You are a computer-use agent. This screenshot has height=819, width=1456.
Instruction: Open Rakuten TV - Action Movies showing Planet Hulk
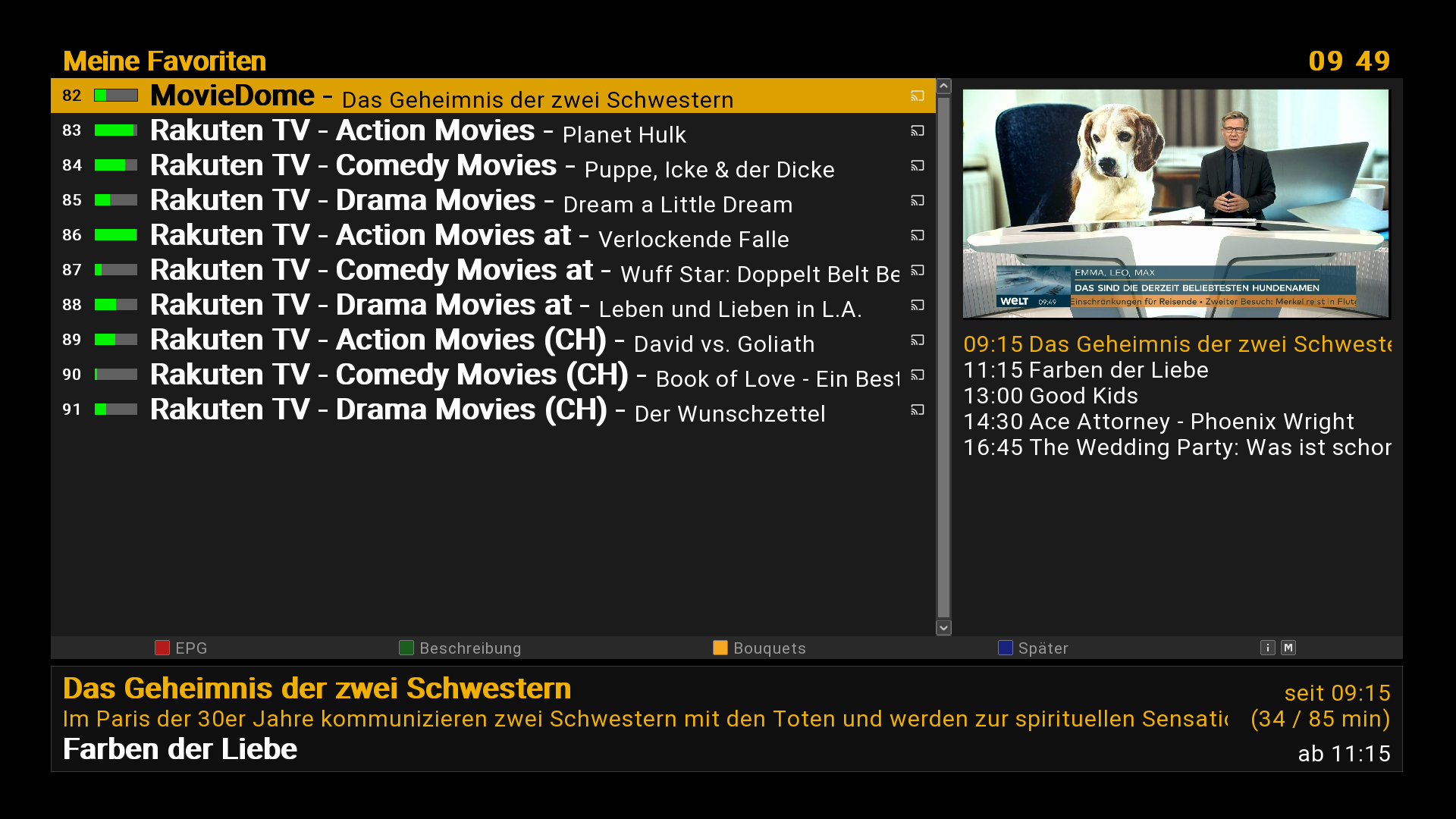click(x=493, y=131)
